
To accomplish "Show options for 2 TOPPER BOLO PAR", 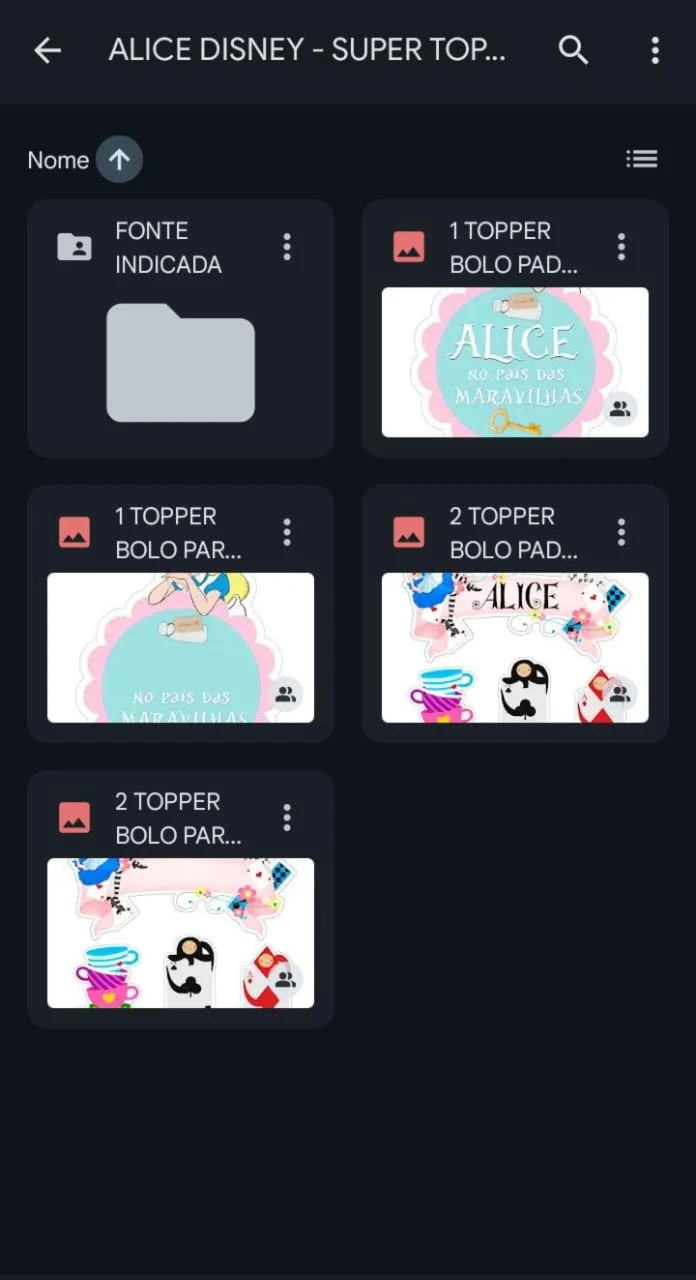I will coord(287,818).
